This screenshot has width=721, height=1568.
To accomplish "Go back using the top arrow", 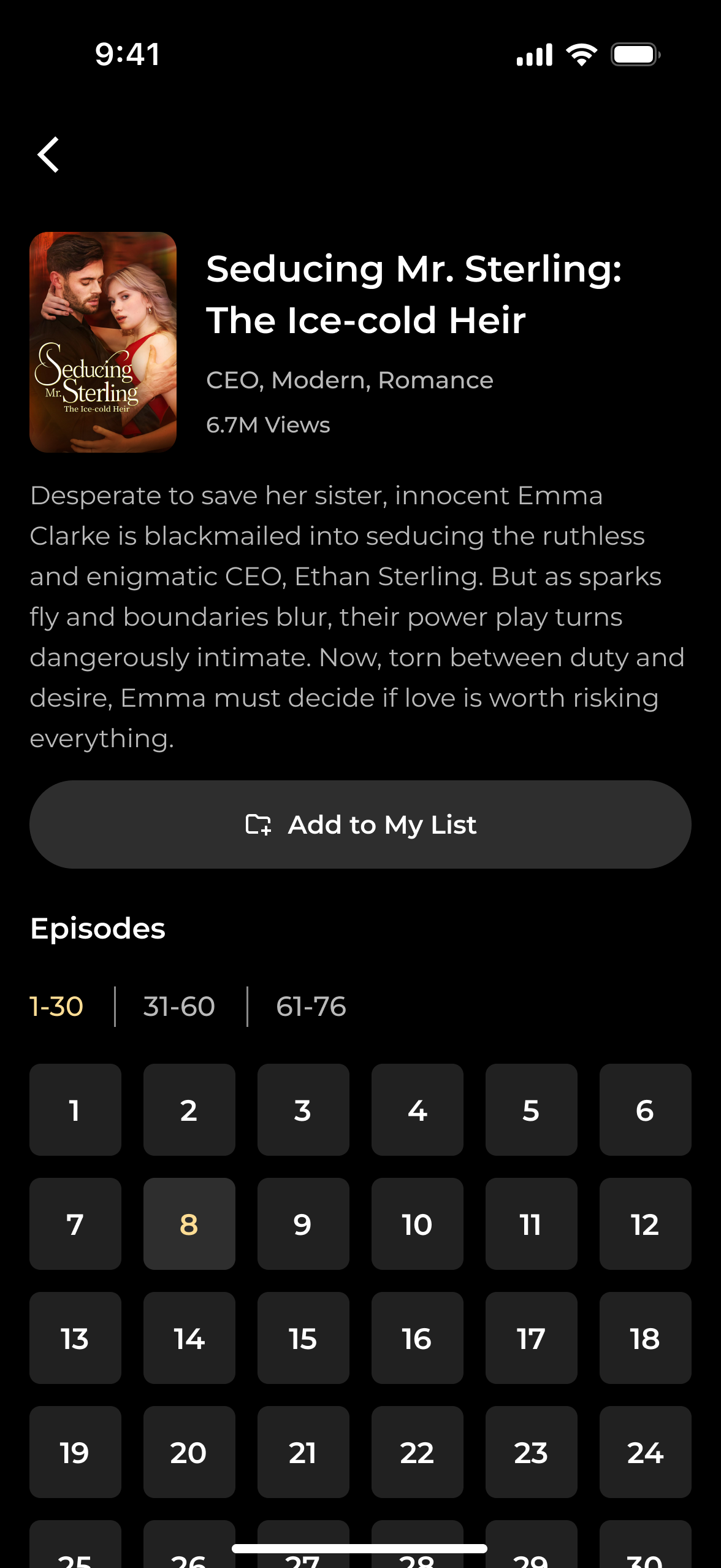I will [x=48, y=155].
